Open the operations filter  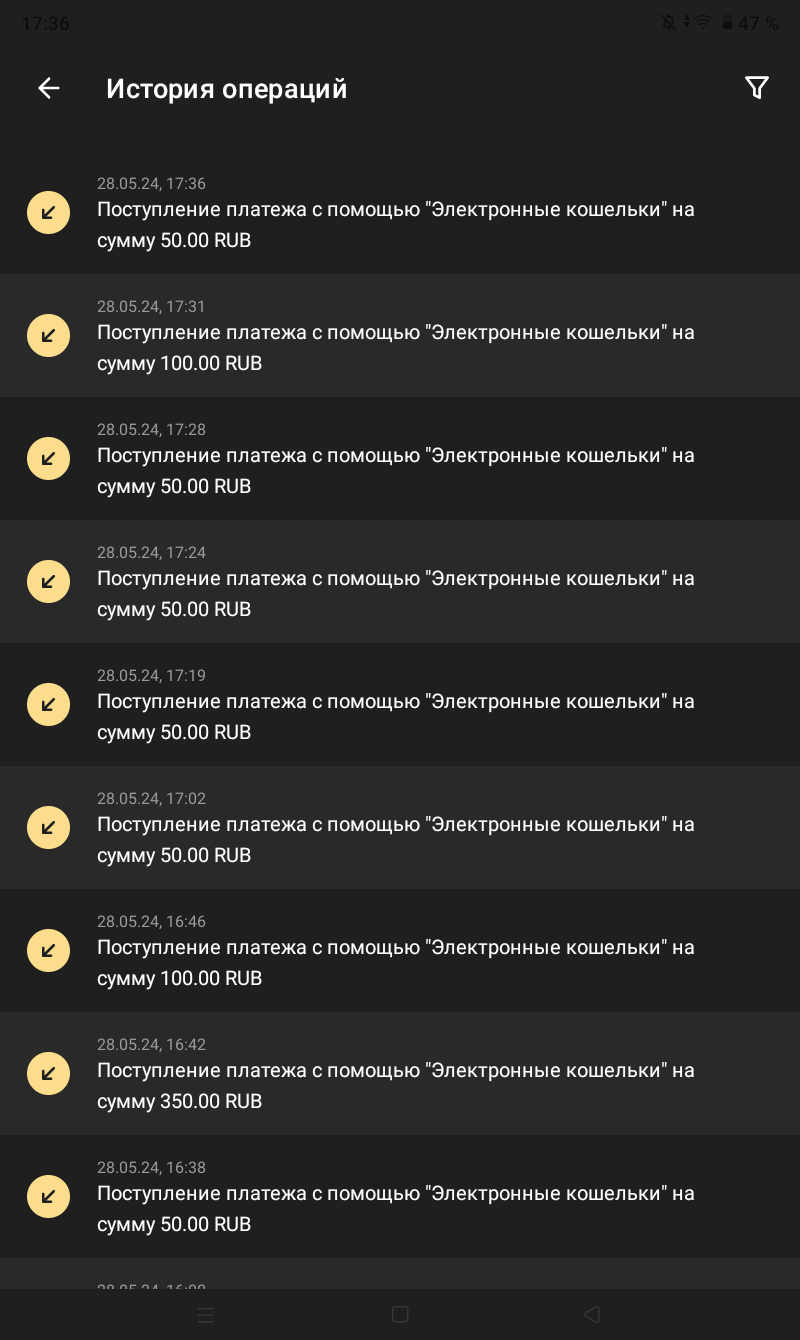[x=757, y=88]
